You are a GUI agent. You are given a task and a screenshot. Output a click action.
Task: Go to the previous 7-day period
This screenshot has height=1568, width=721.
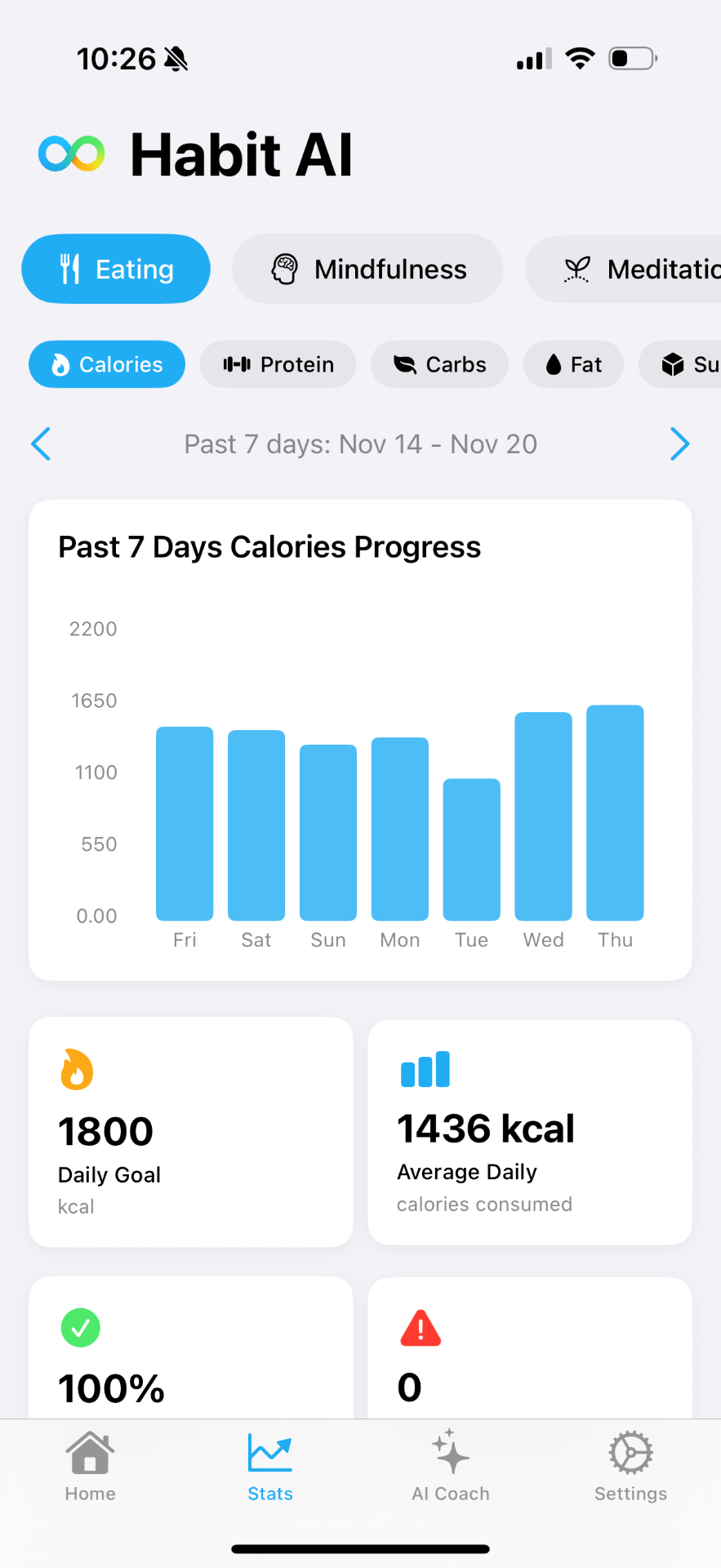click(41, 443)
